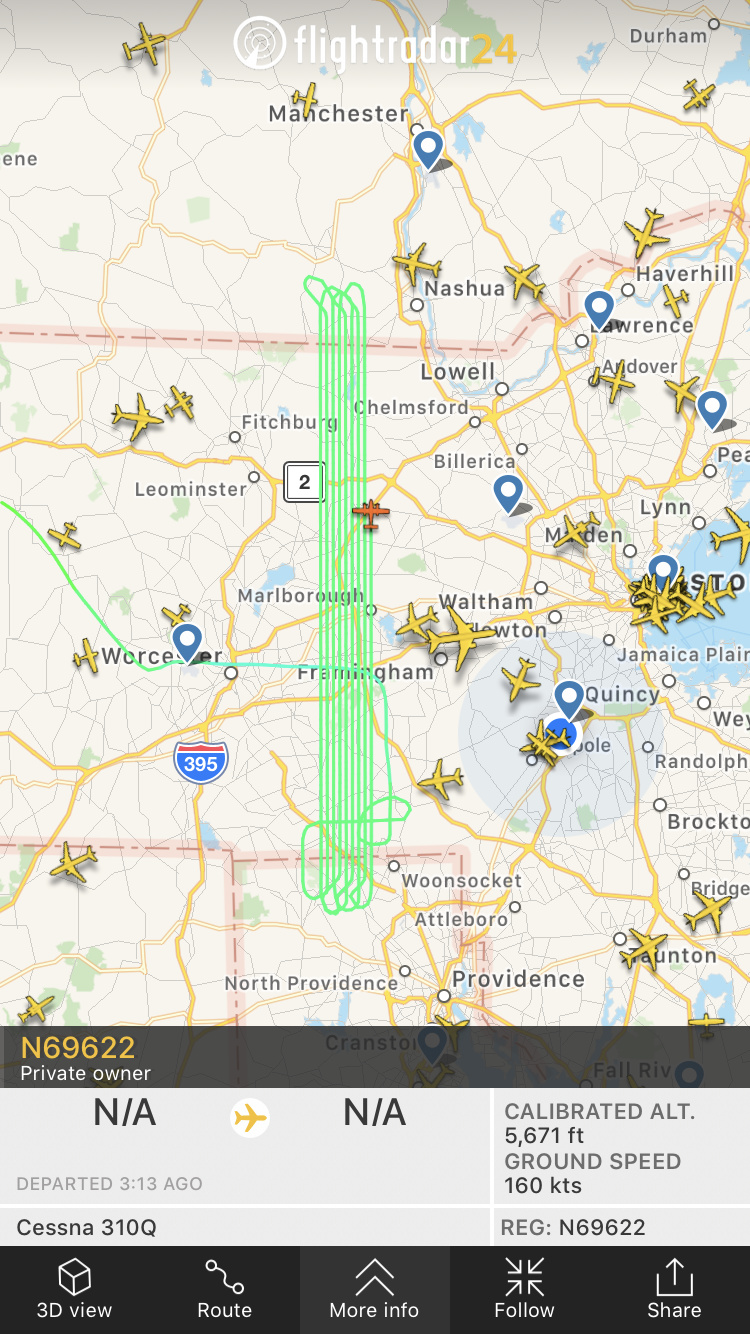
Task: Expand More info panel
Action: tap(374, 1290)
